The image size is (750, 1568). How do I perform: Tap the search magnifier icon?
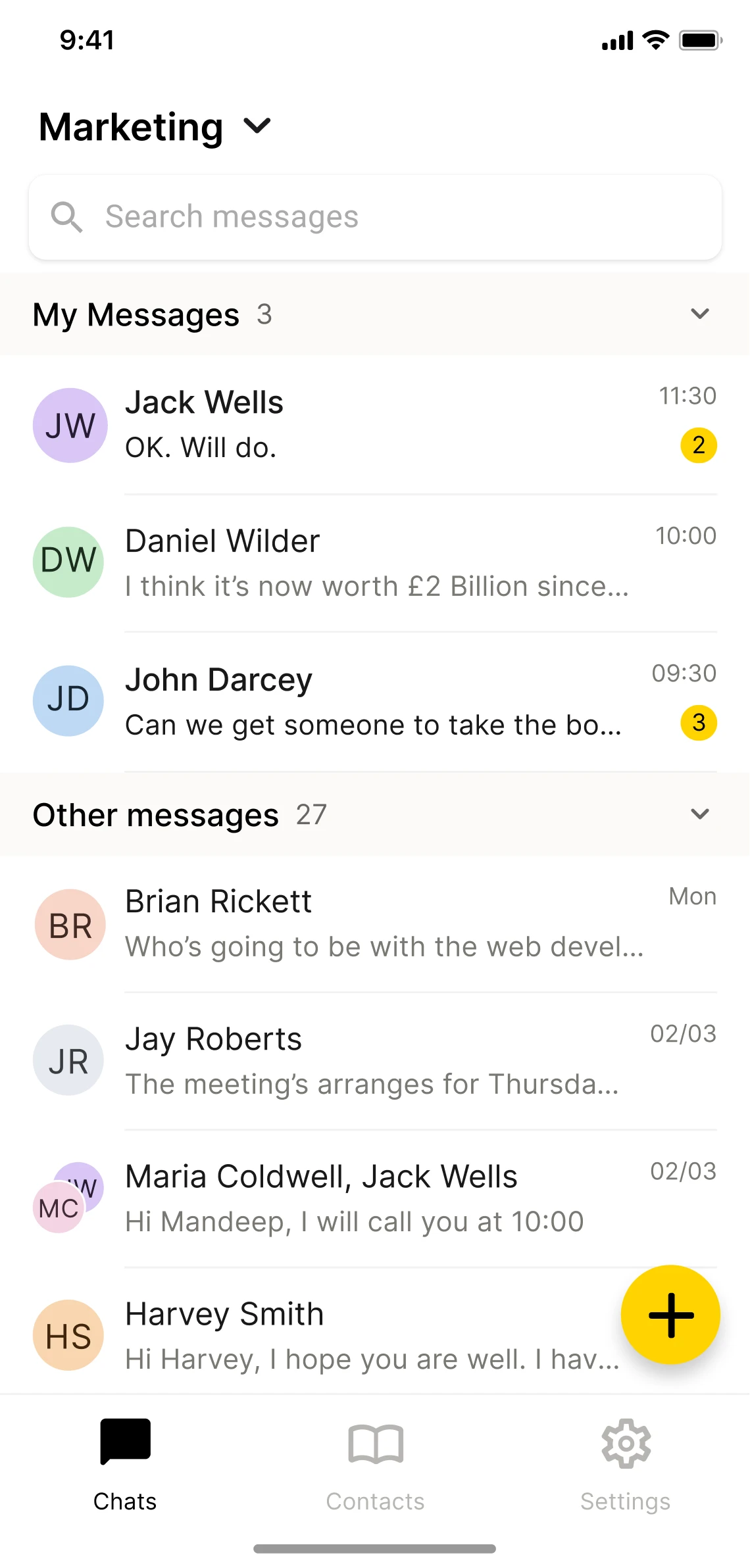[66, 217]
